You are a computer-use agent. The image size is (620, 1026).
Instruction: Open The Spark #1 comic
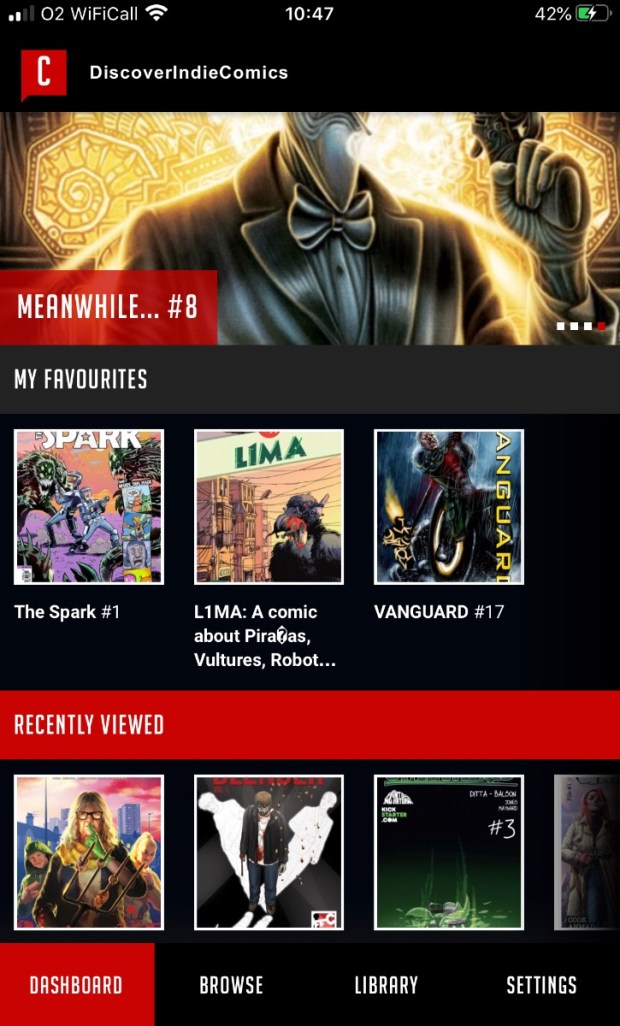(x=89, y=507)
